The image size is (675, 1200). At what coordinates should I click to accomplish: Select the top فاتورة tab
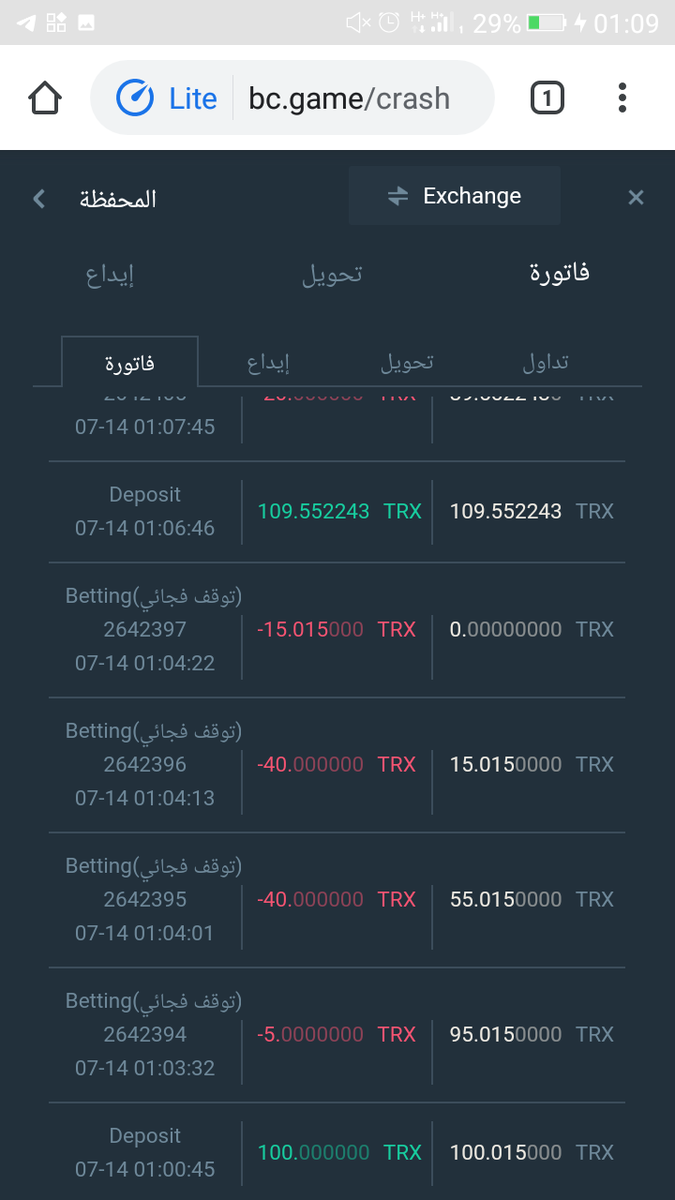coord(559,273)
